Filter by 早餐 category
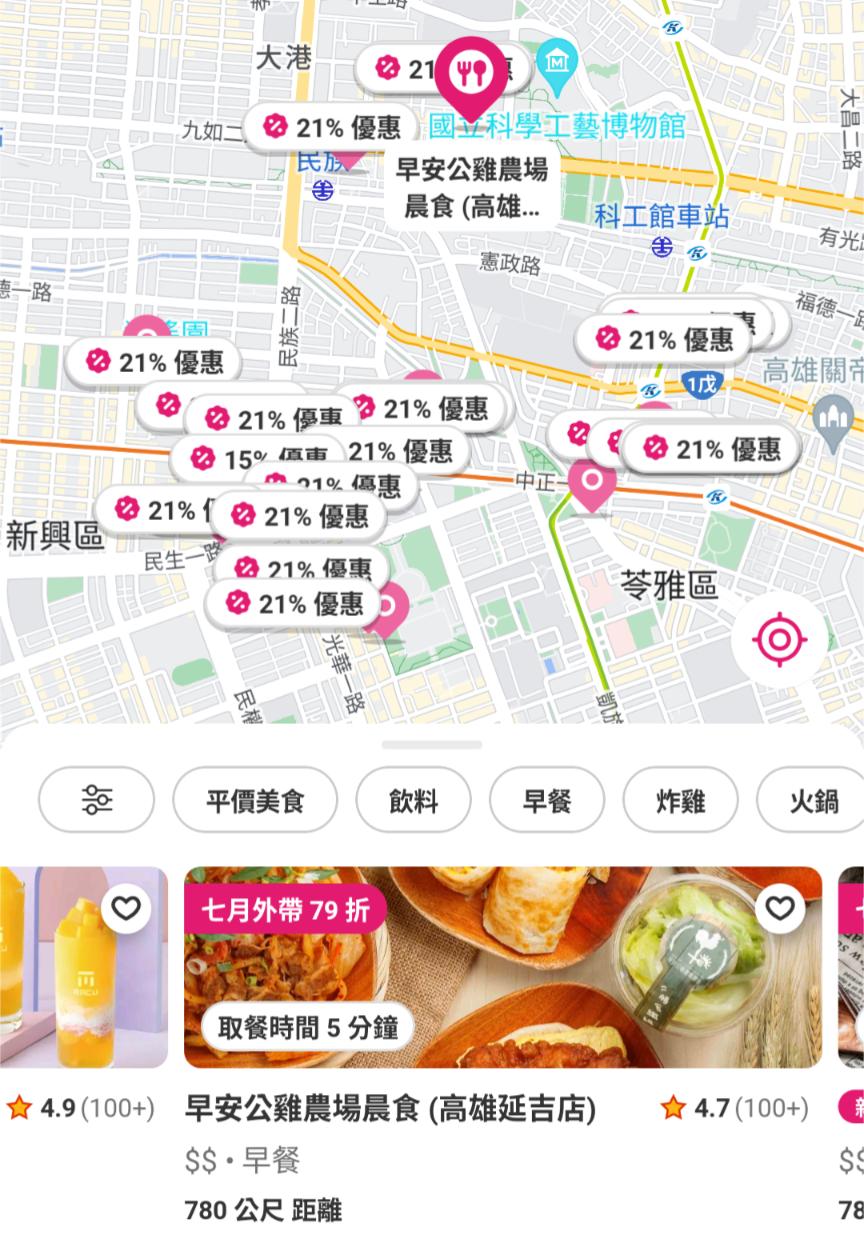 546,800
